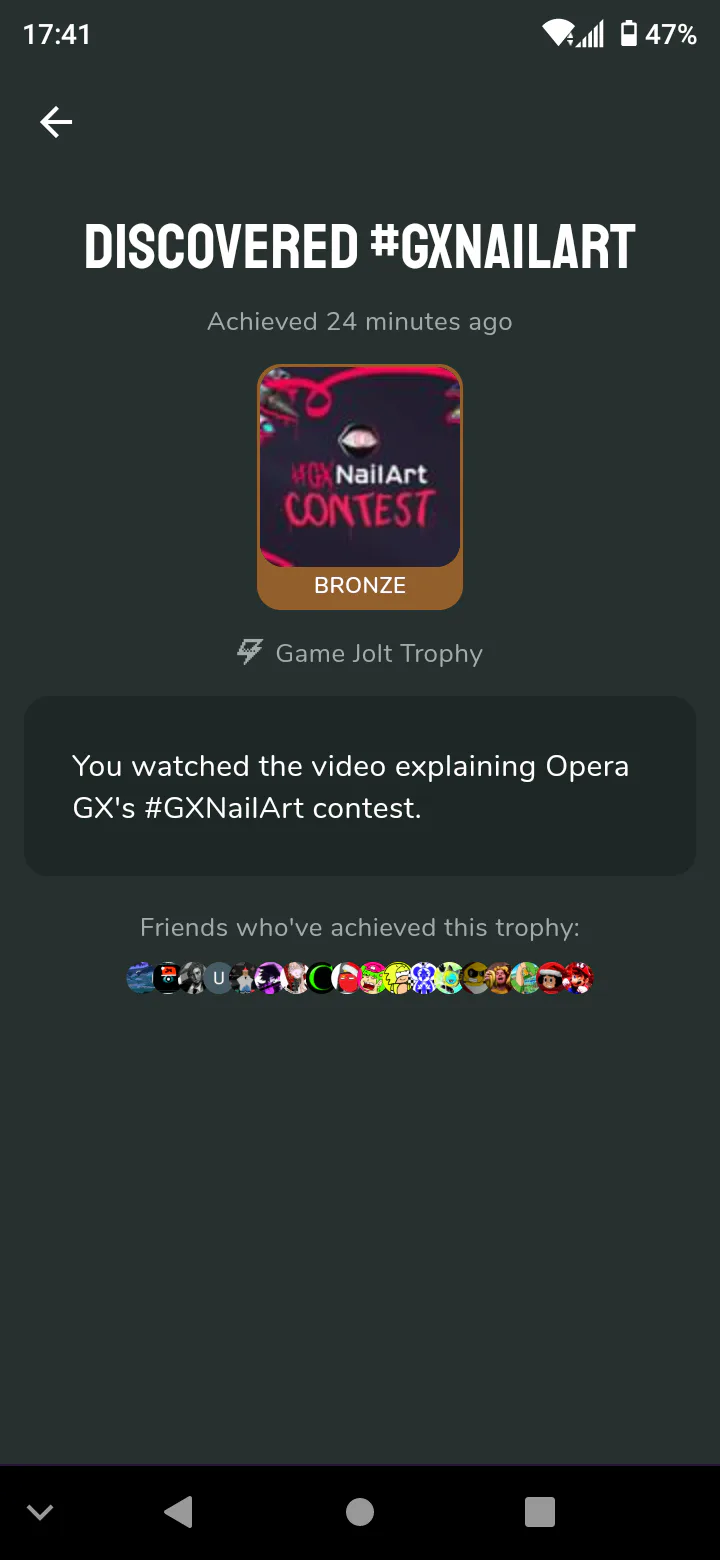Open recent apps from navigation bar
720x1560 pixels.
pos(539,1512)
